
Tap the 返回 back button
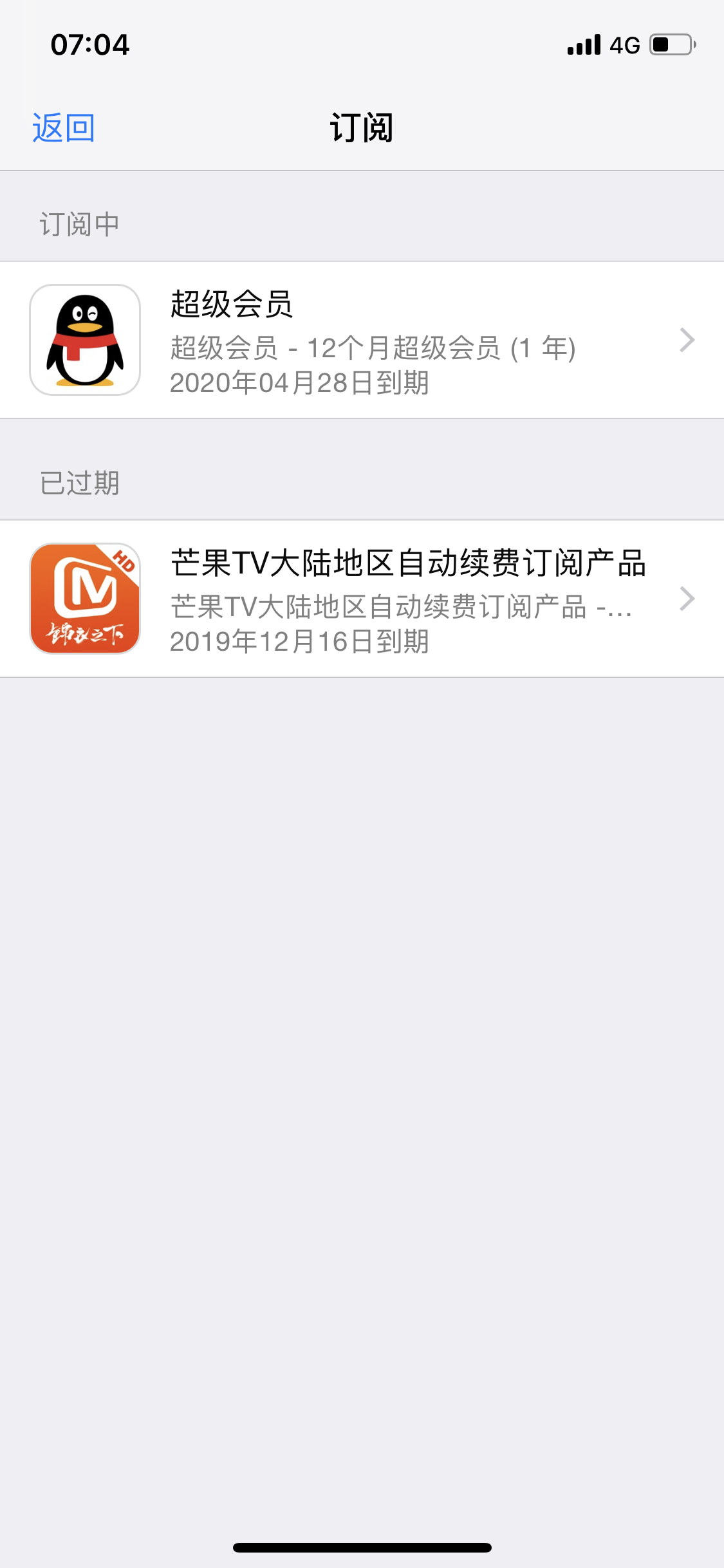[63, 127]
